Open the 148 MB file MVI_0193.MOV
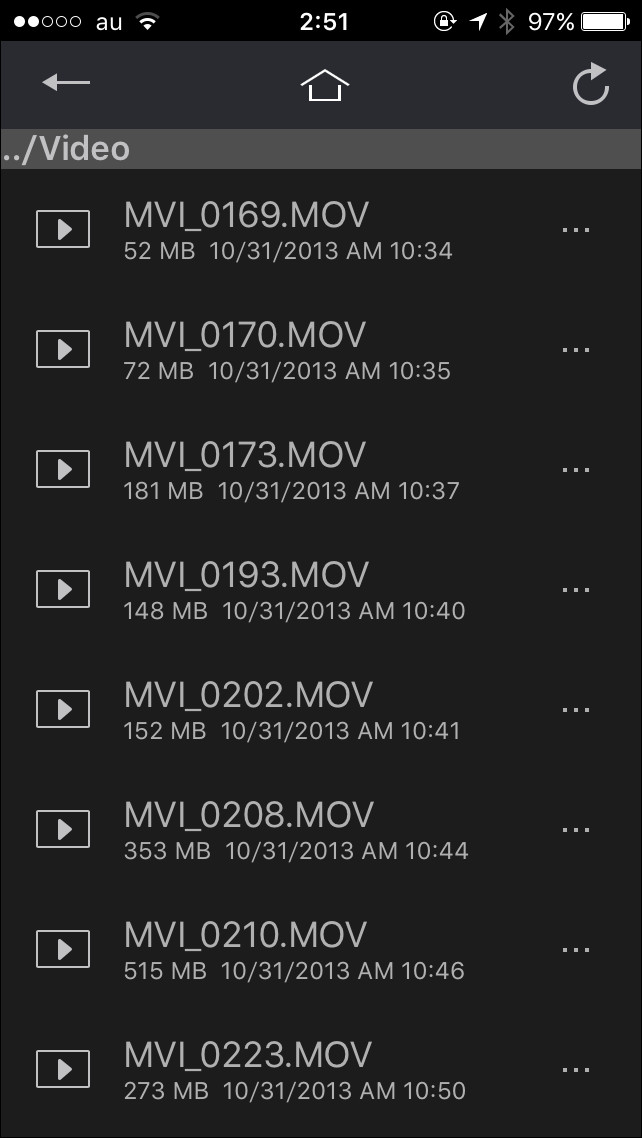 click(245, 589)
